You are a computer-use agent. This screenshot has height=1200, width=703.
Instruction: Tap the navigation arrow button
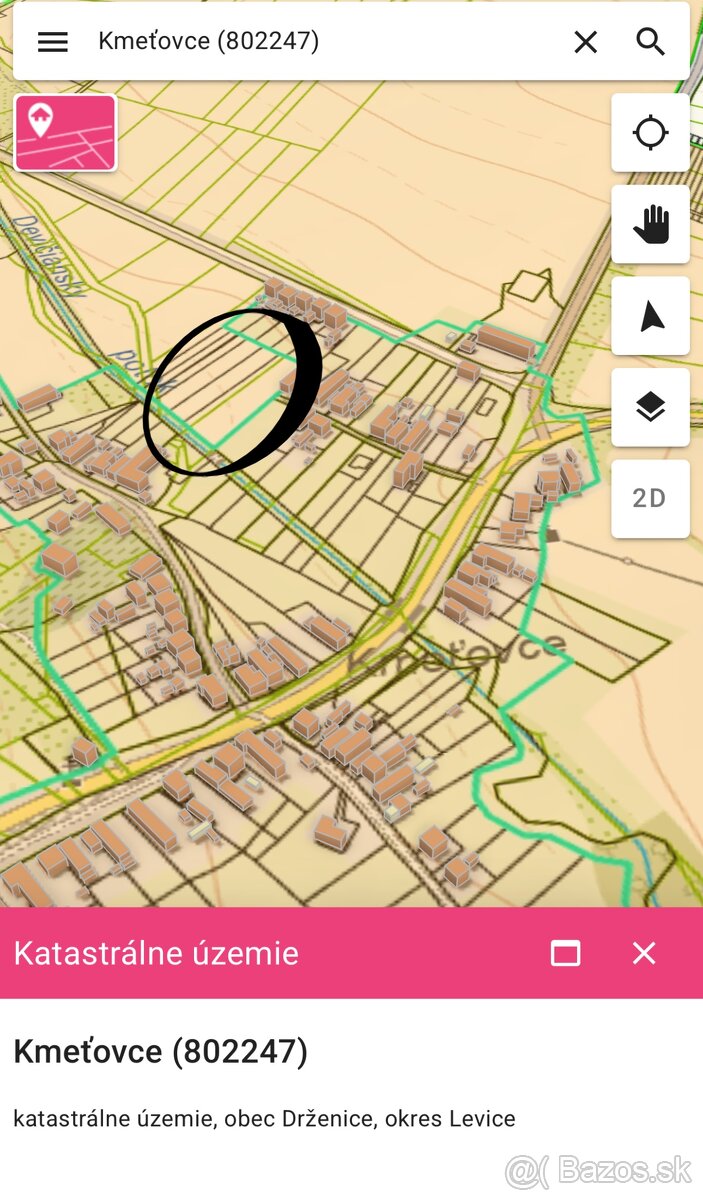point(650,316)
